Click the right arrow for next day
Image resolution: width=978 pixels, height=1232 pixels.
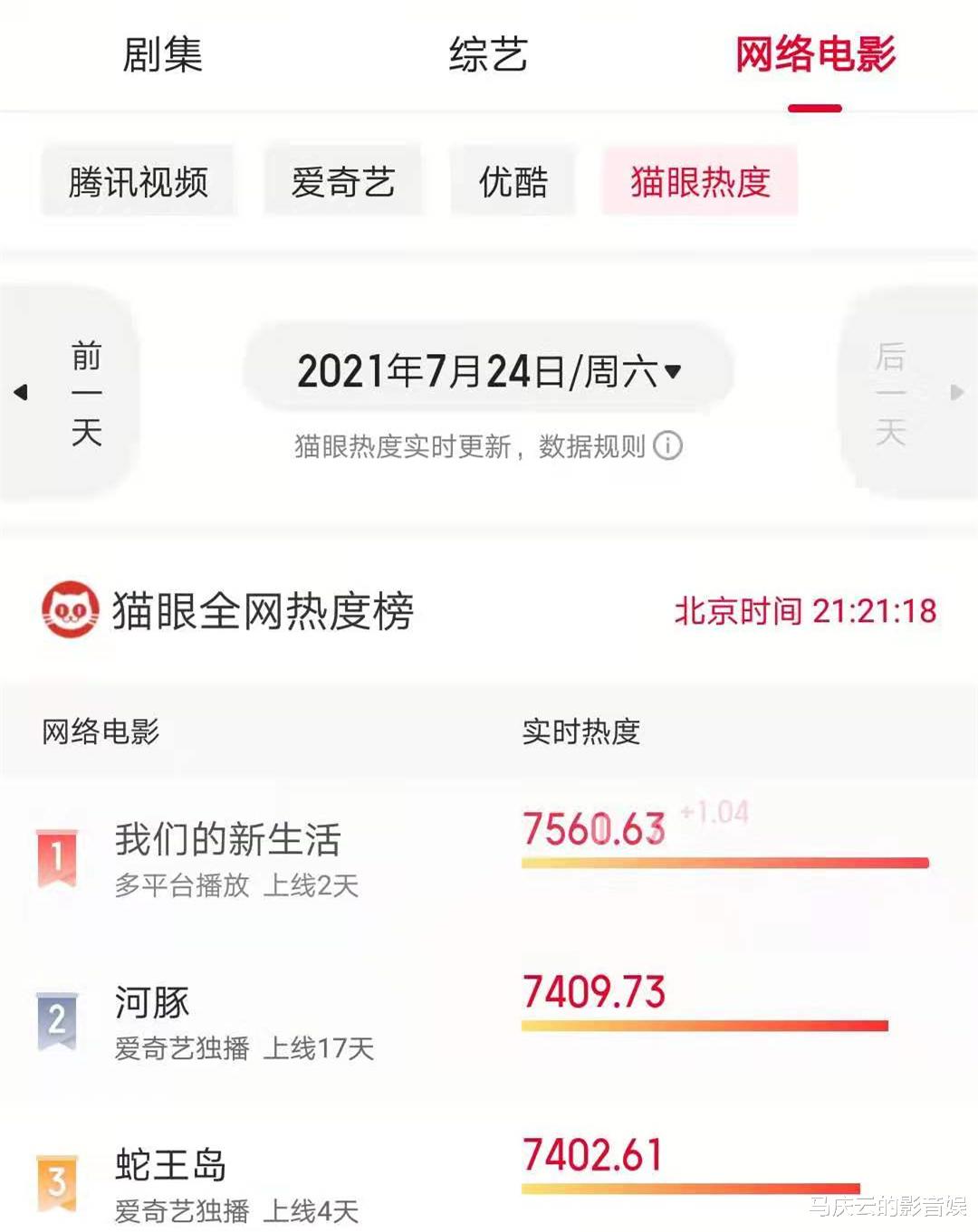coord(958,393)
